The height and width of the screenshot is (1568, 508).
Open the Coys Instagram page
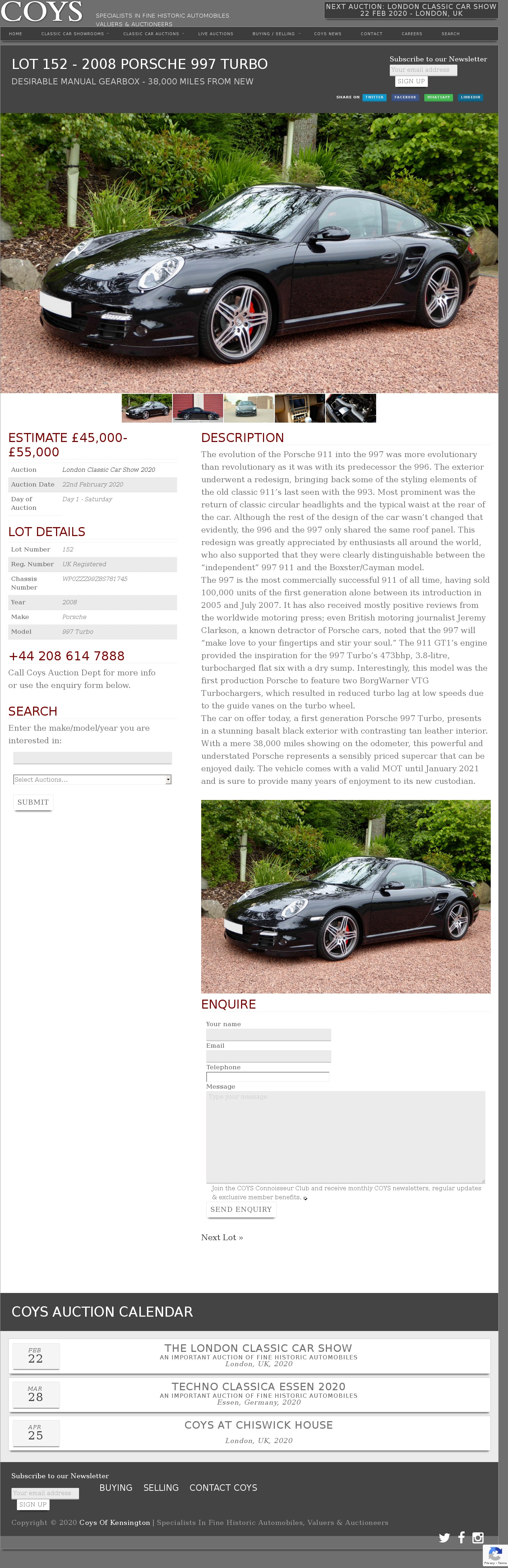click(478, 1537)
